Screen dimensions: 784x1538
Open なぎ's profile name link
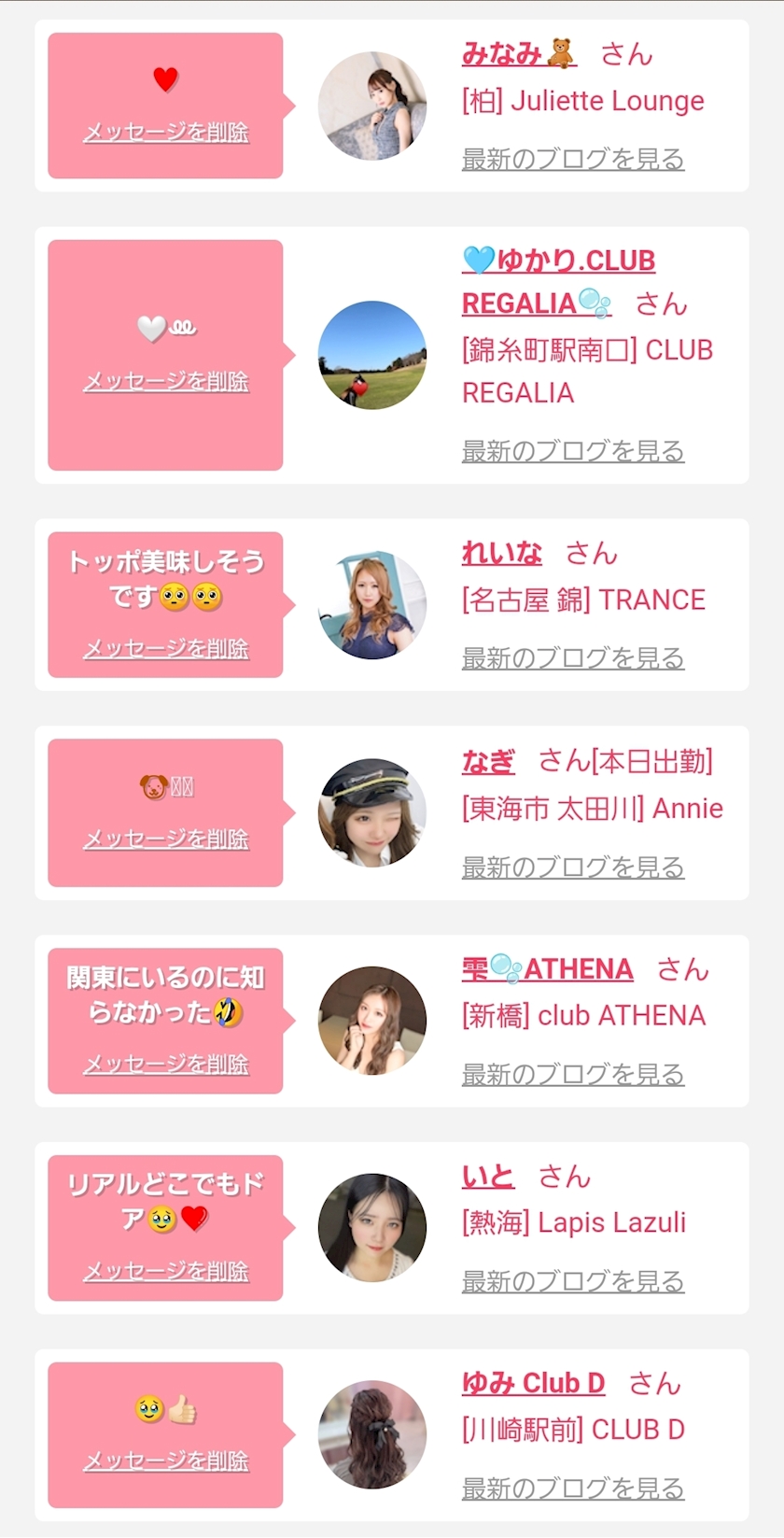[488, 762]
